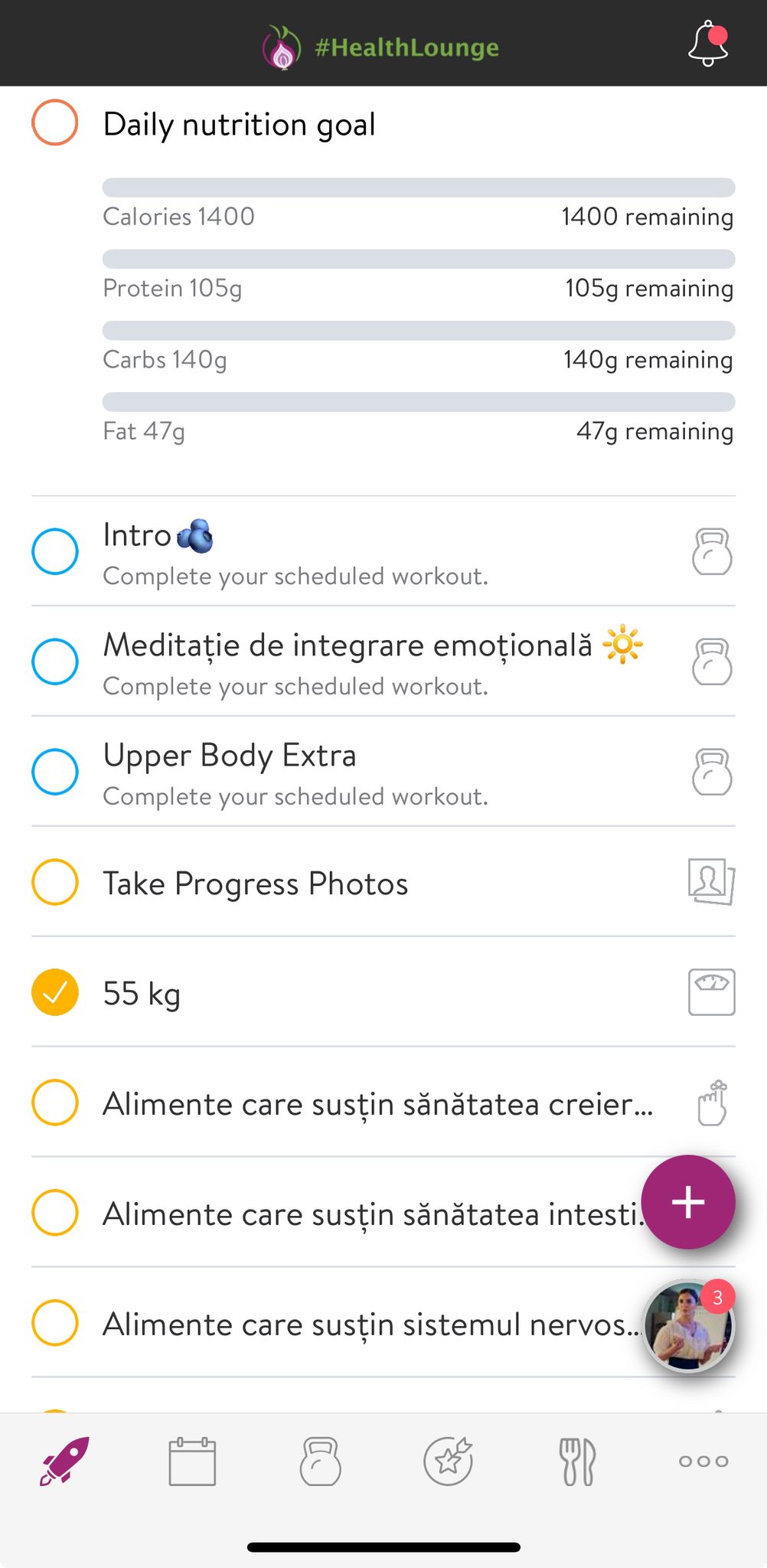
Task: Go to the star goals tab
Action: (x=448, y=1461)
